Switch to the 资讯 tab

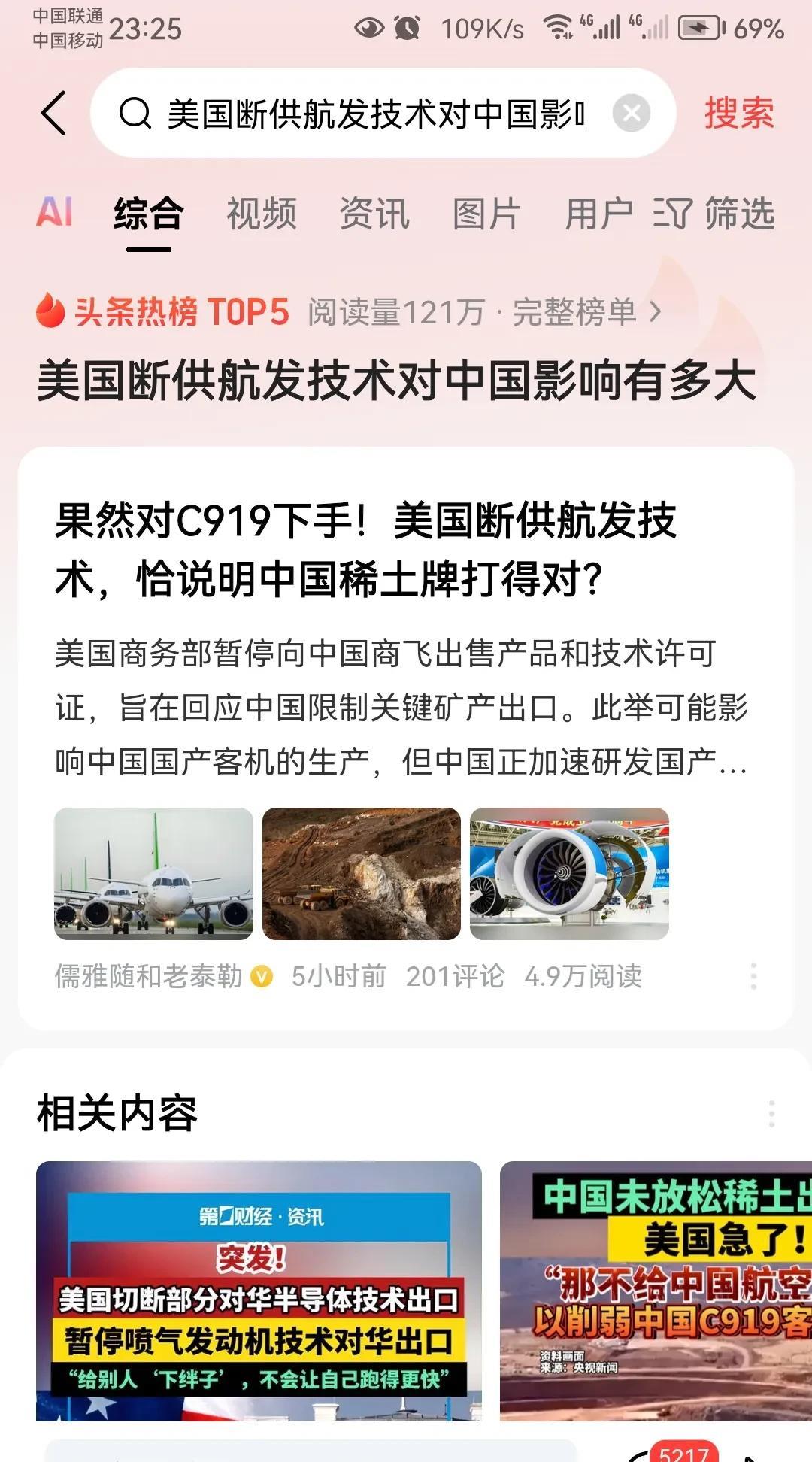pos(374,214)
